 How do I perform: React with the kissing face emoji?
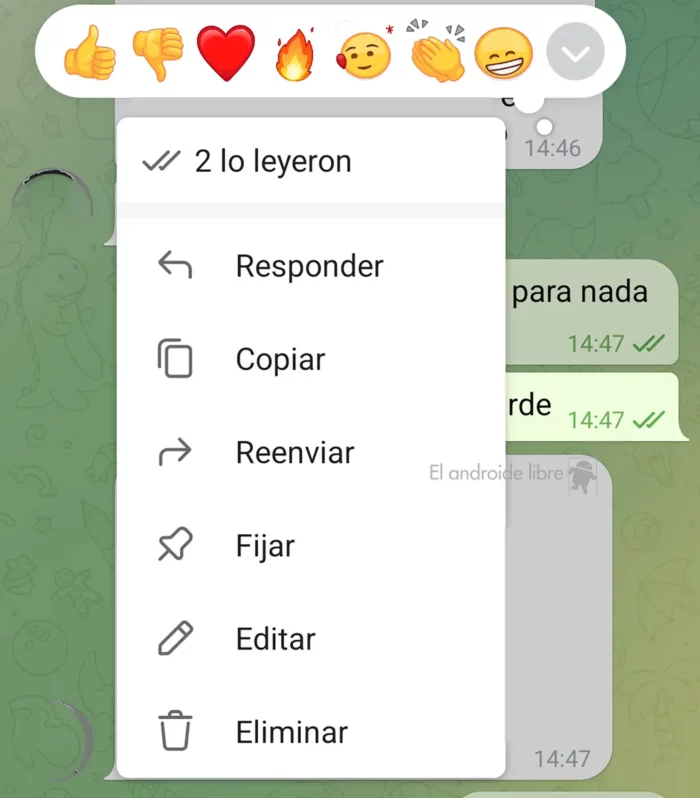tap(364, 55)
